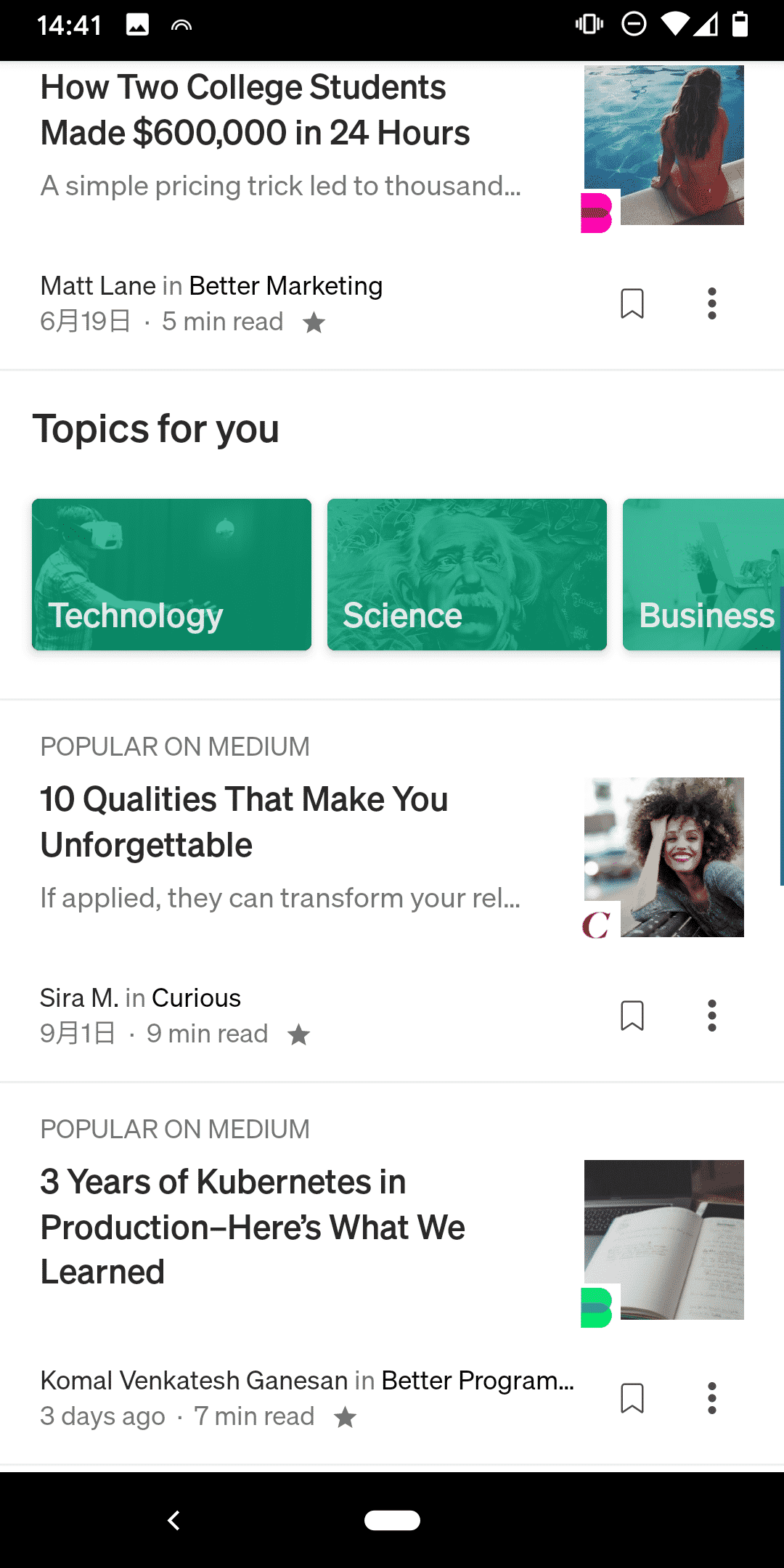Open the Science topic card

pyautogui.click(x=467, y=574)
